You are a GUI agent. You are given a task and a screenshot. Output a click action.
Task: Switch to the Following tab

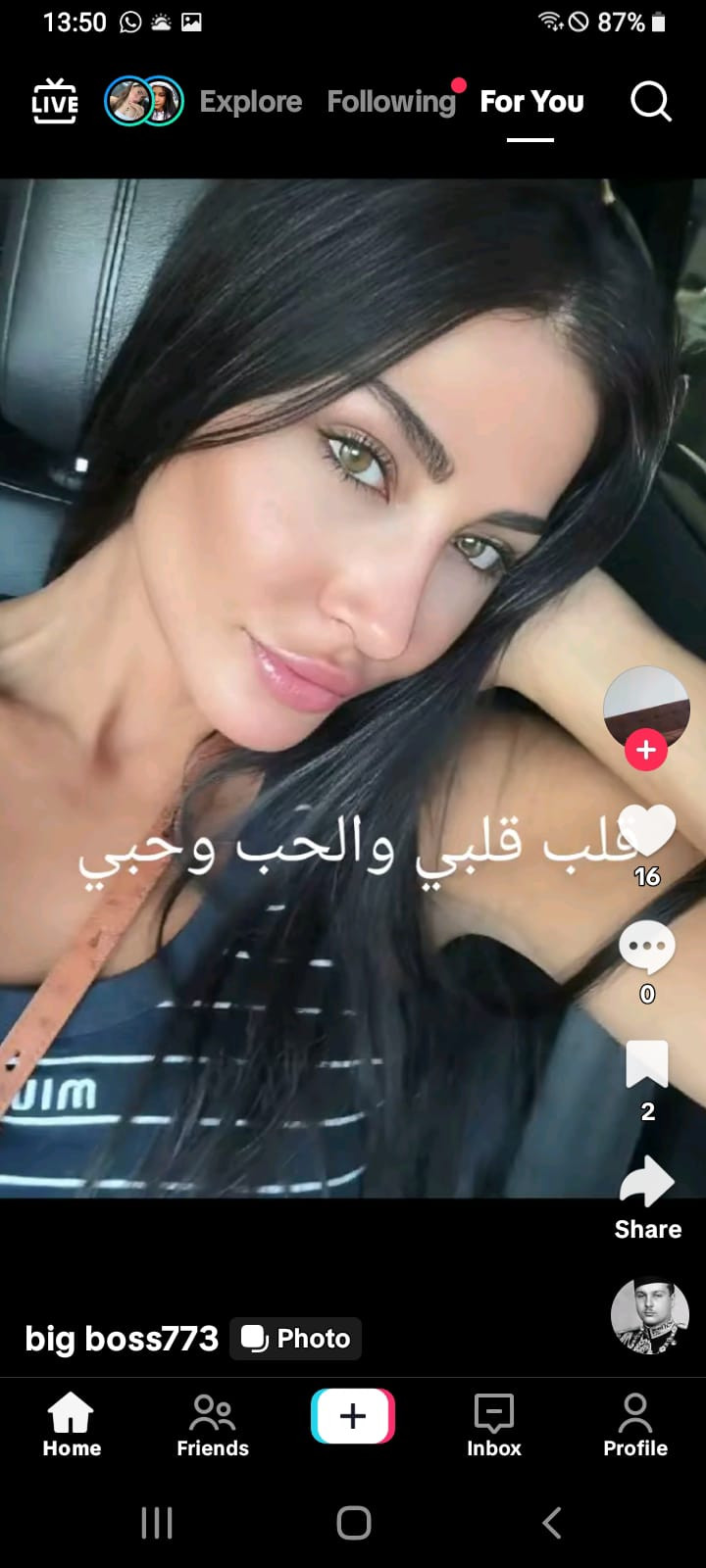click(x=390, y=101)
